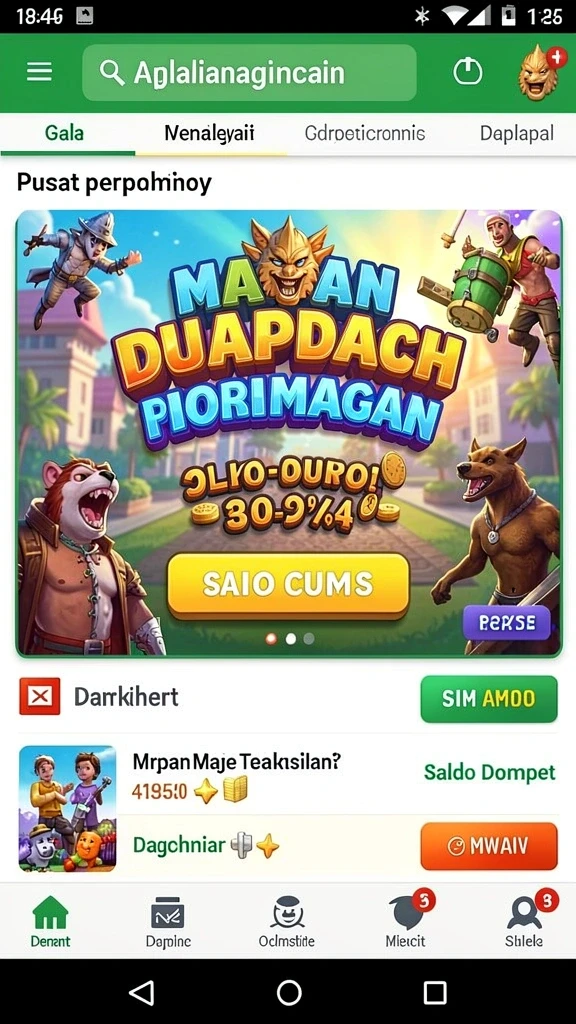Open the Dapinc bottom tab
576x1024 pixels.
tap(168, 921)
